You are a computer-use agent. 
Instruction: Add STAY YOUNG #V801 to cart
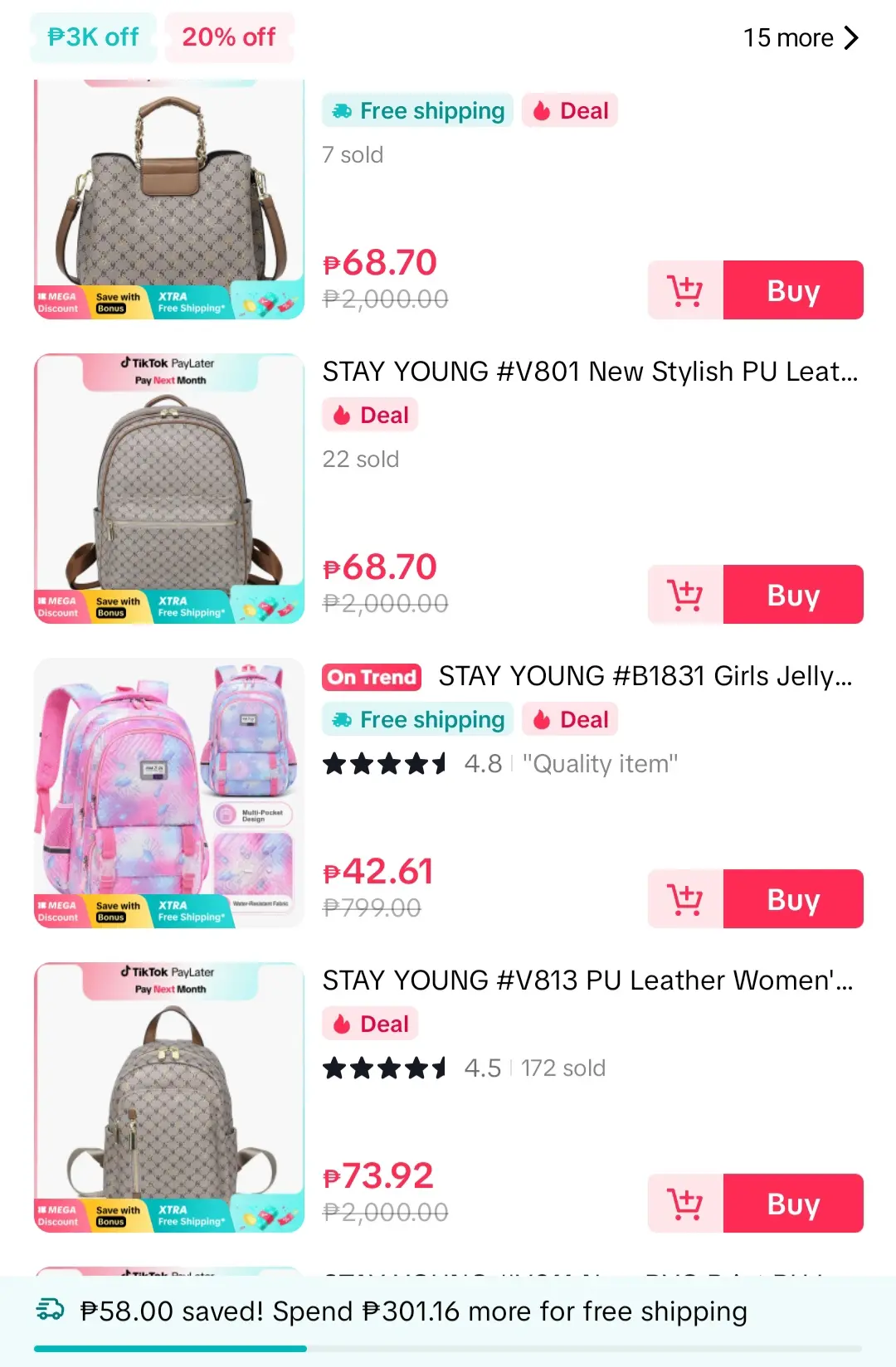pyautogui.click(x=685, y=595)
